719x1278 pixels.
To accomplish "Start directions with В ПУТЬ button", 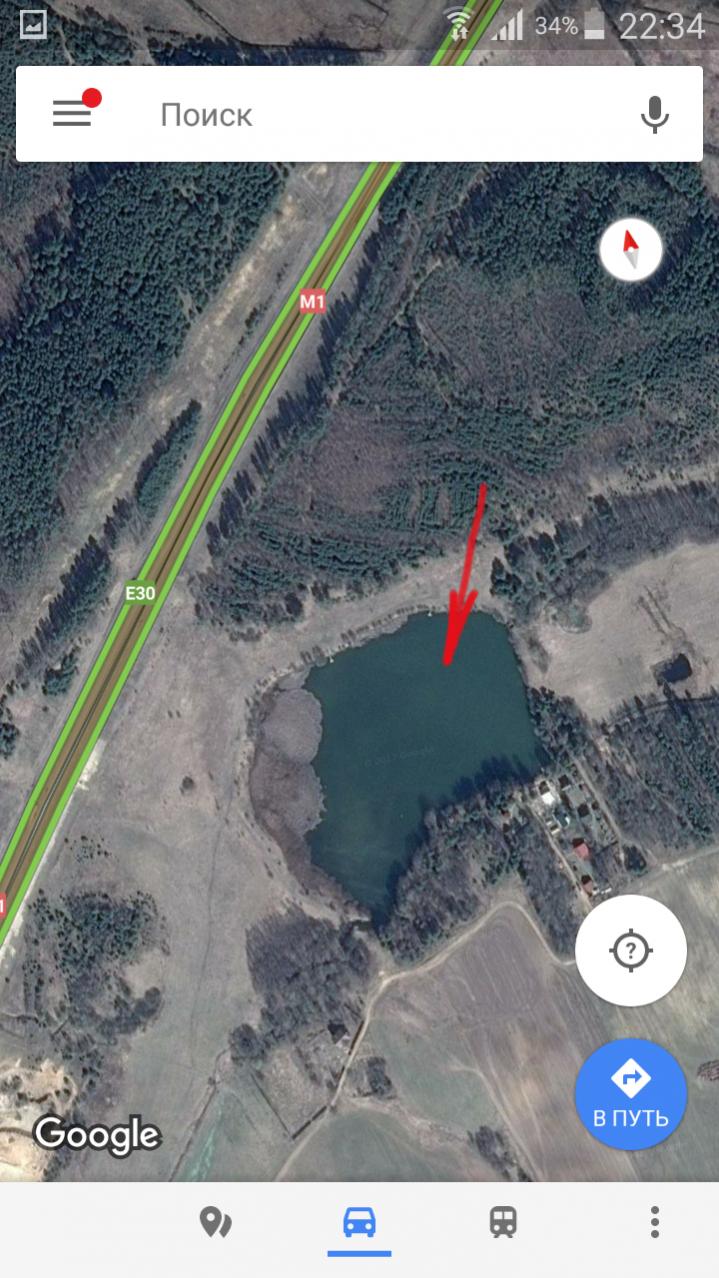I will tap(630, 1095).
